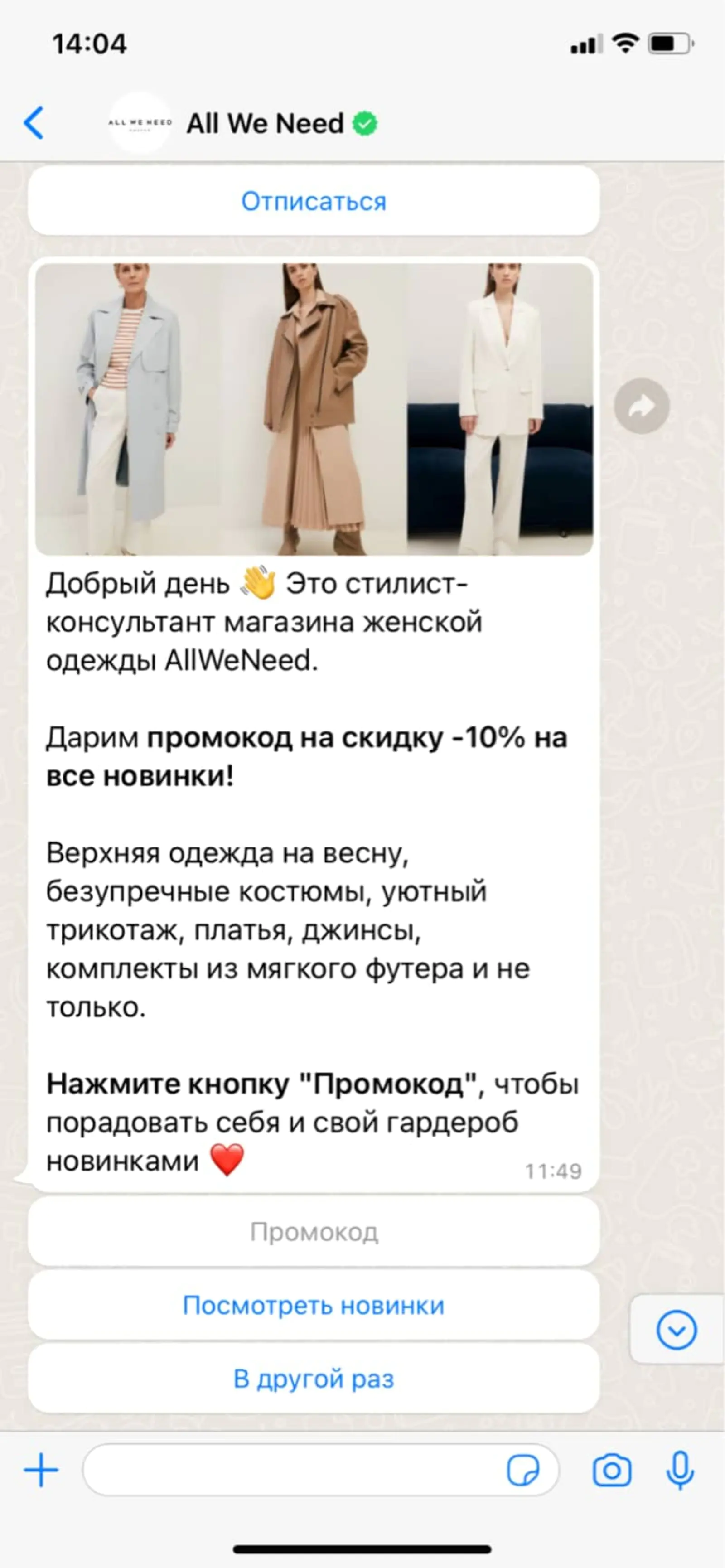Viewport: 725px width, 1568px height.
Task: Launch the camera from chat bar
Action: click(x=612, y=1471)
